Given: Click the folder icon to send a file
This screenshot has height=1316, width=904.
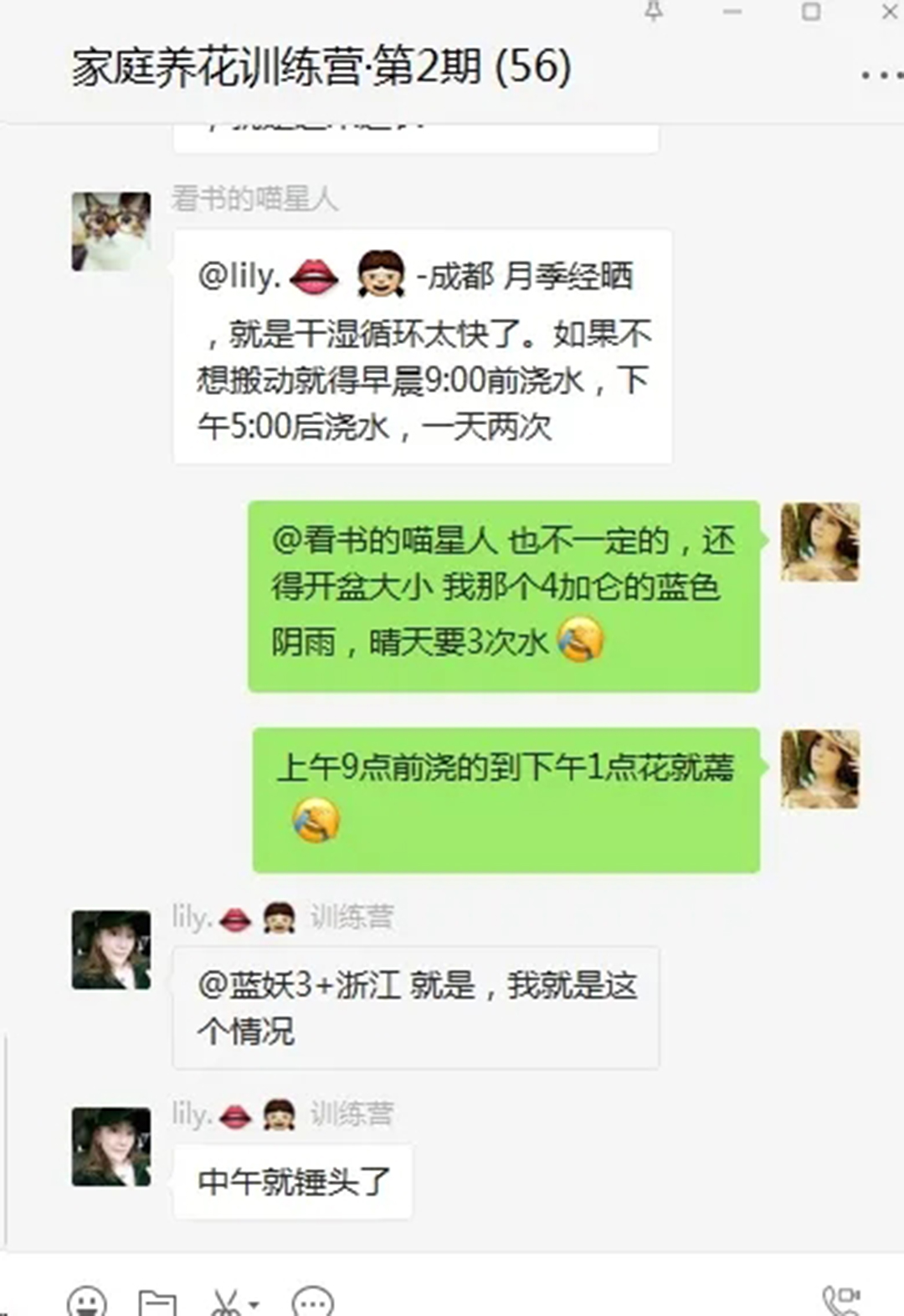Looking at the screenshot, I should 156,1302.
